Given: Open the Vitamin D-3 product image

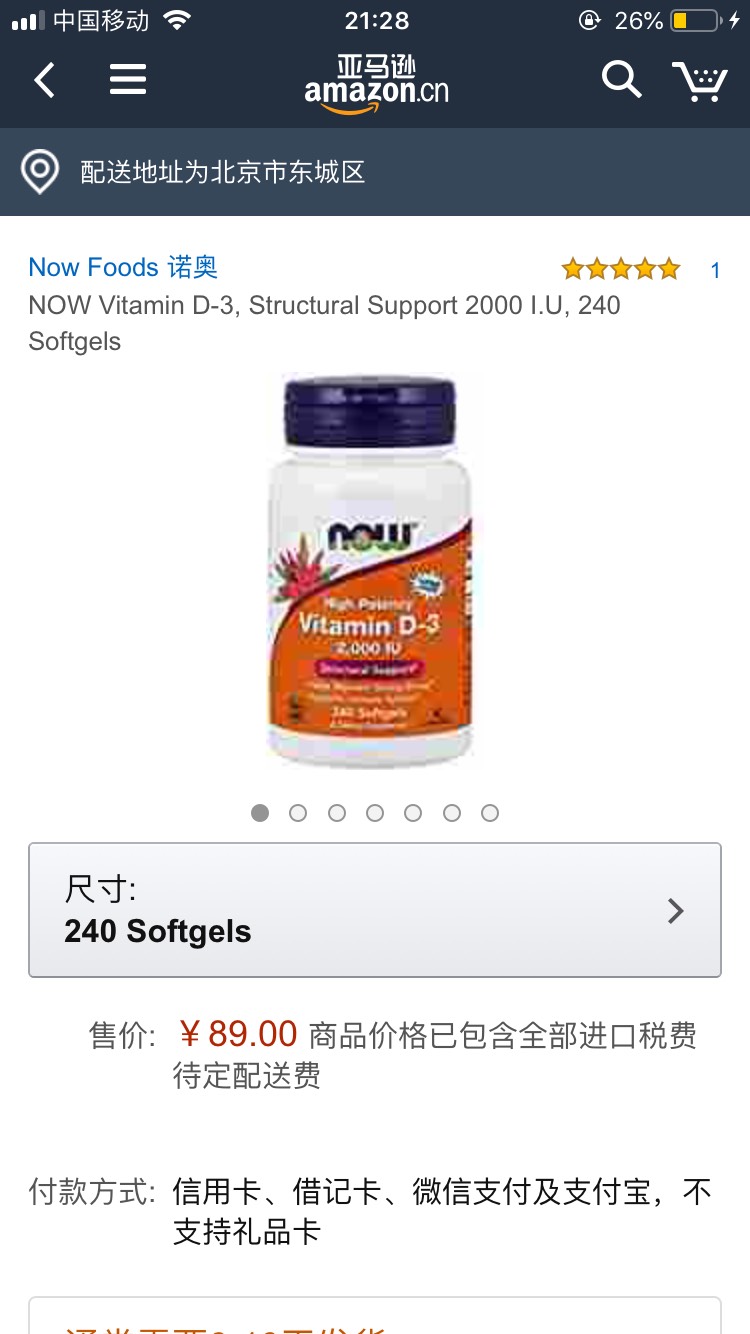Looking at the screenshot, I should tap(370, 571).
